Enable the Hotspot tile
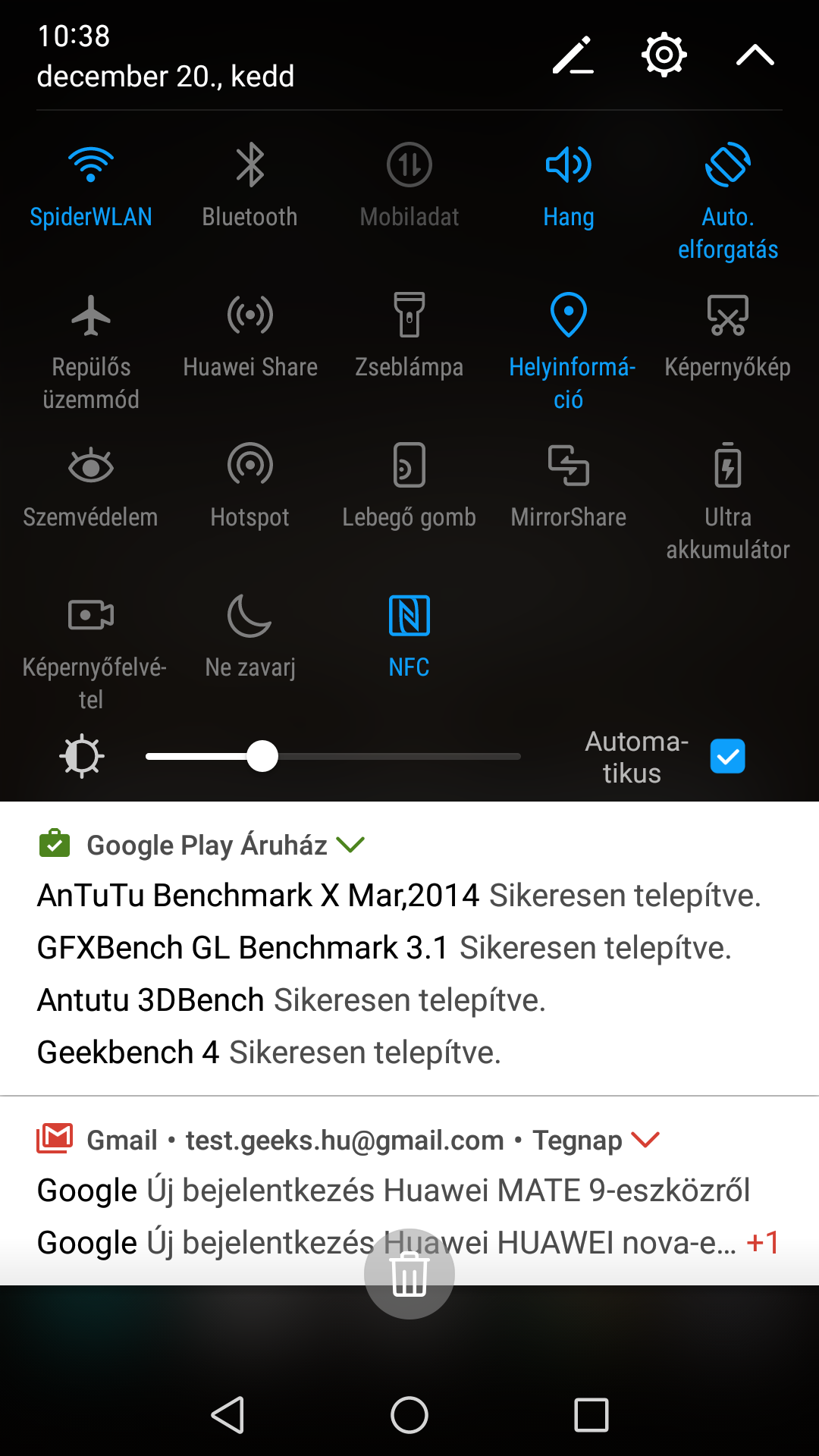This screenshot has width=819, height=1456. click(249, 466)
